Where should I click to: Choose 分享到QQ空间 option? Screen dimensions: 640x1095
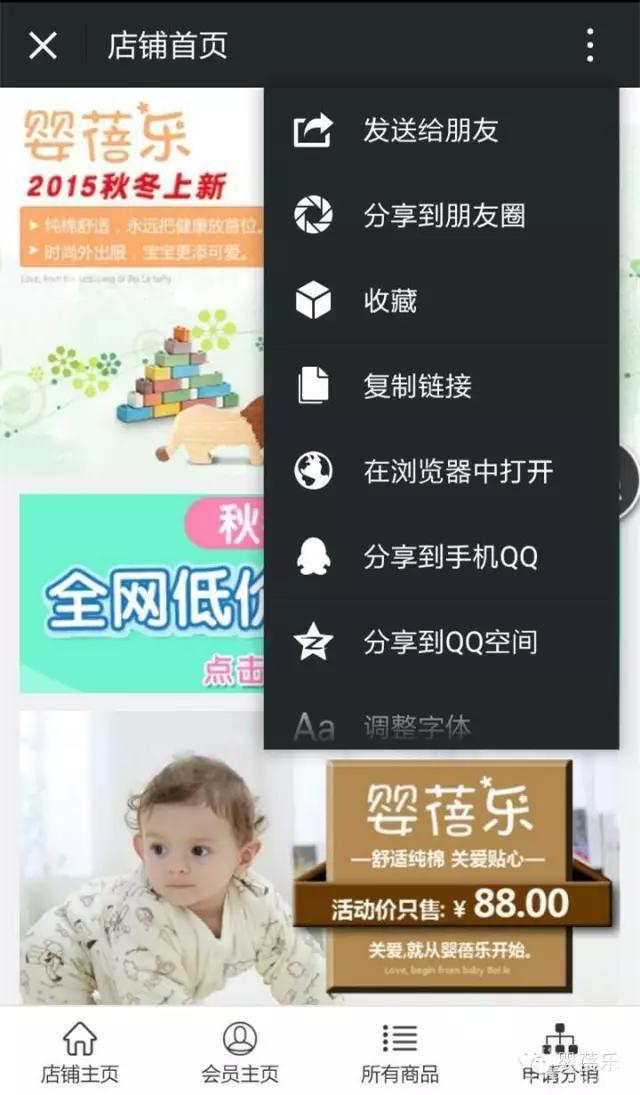coord(450,642)
